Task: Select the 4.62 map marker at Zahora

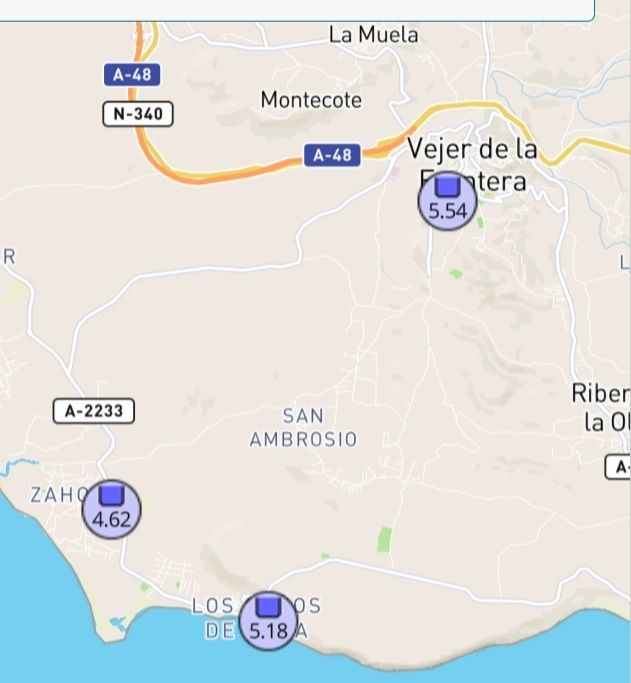Action: tap(111, 509)
